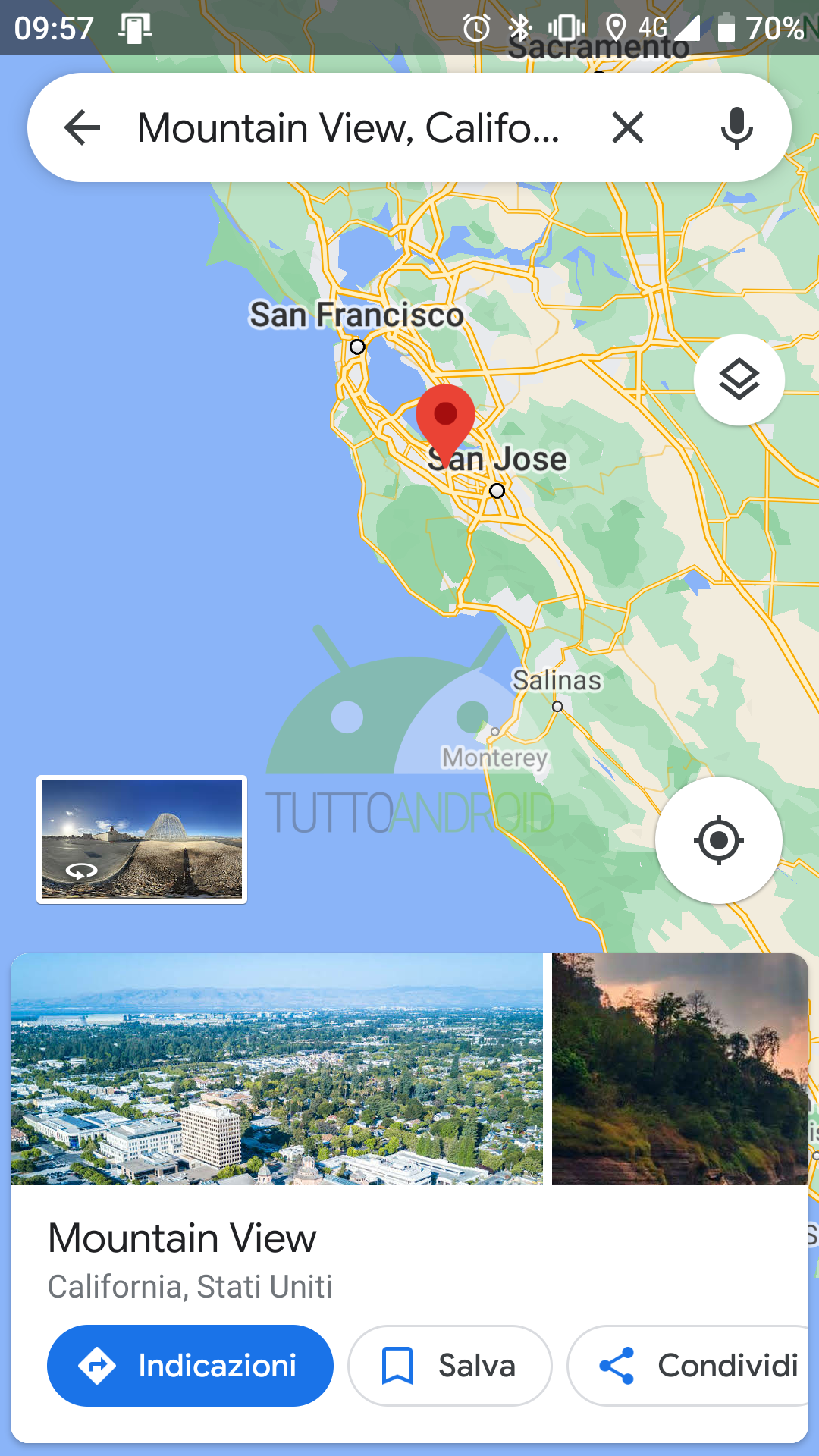
Task: View the aerial photo of Mountain View
Action: pos(277,1069)
